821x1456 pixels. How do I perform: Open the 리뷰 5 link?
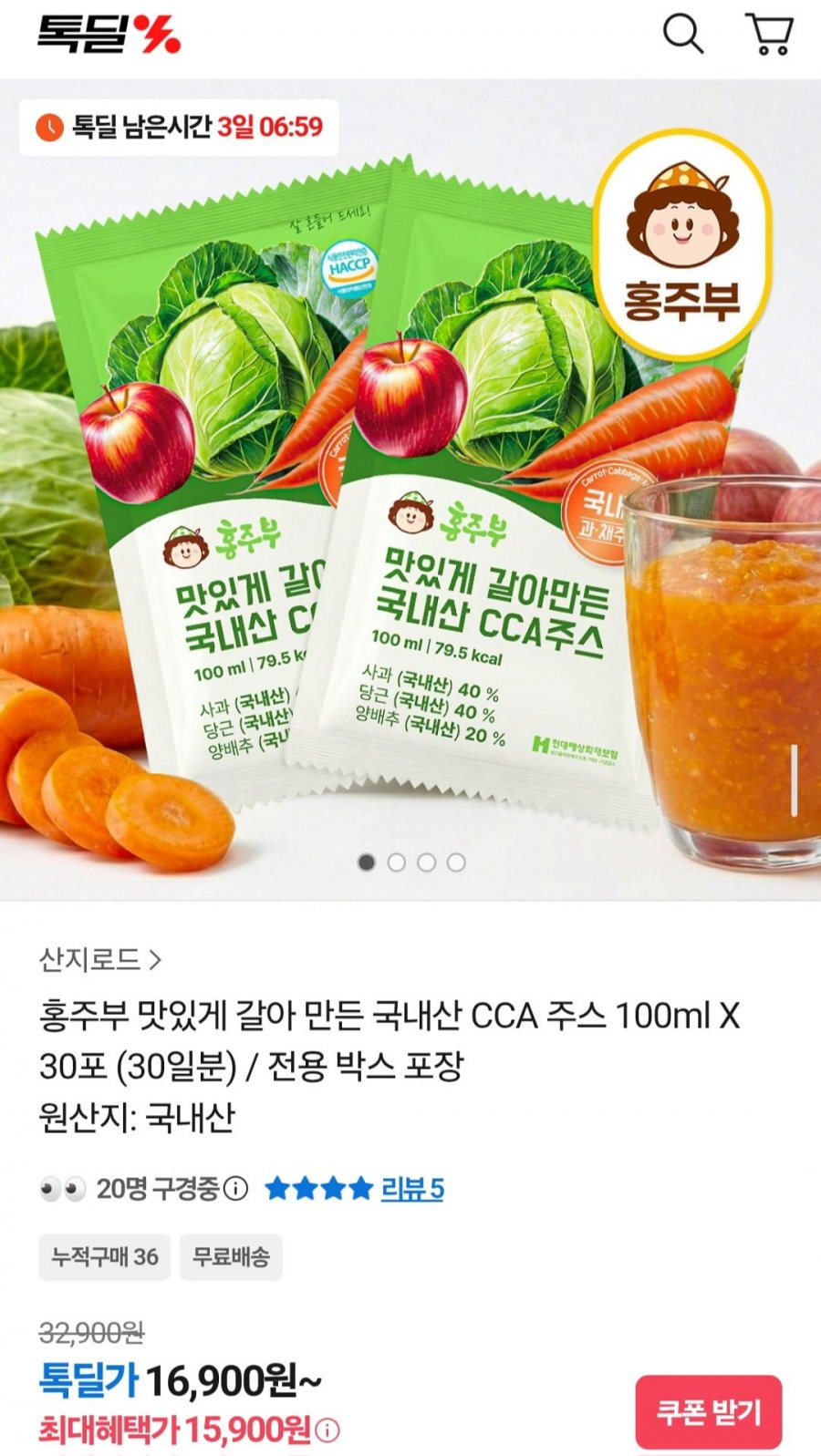point(411,1189)
